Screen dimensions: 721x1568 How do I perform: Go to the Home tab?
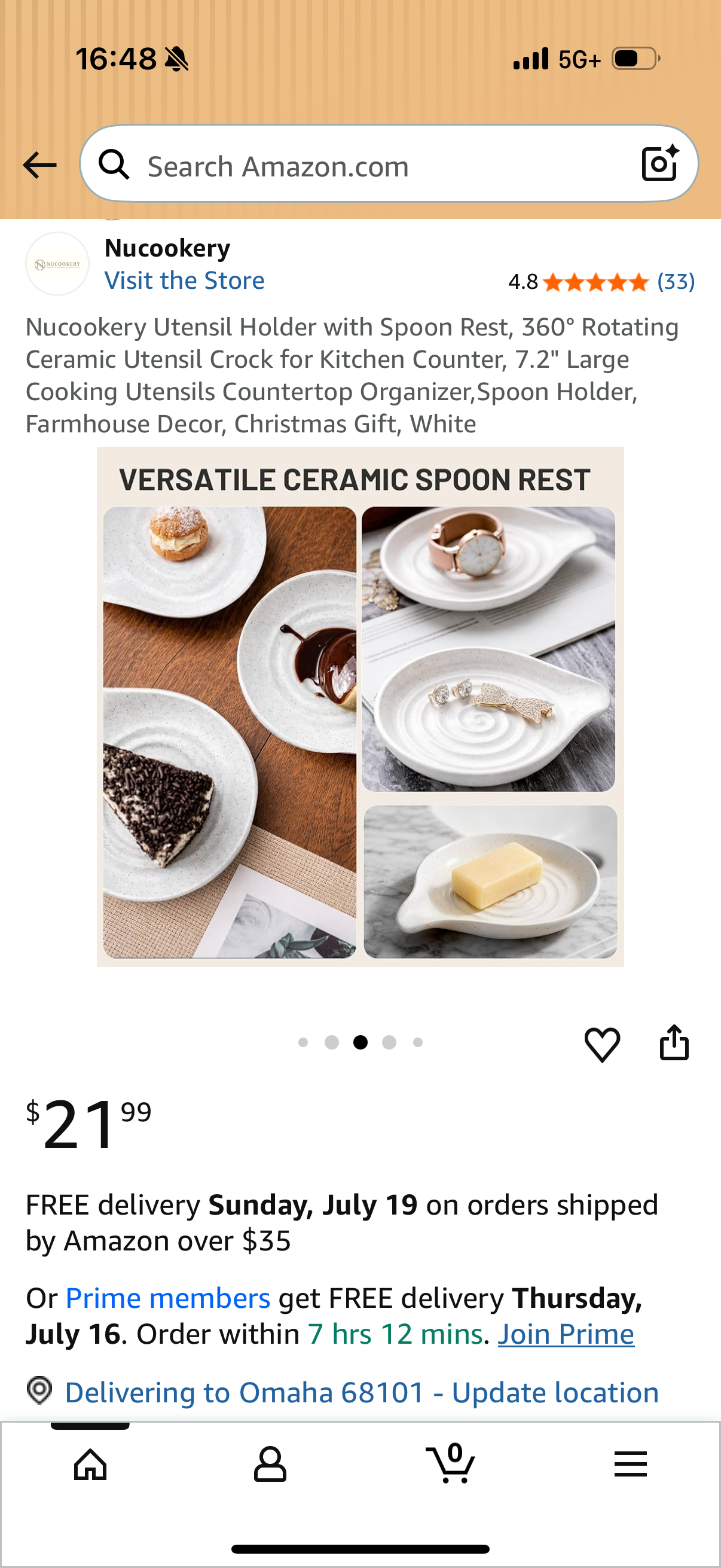coord(90,1464)
